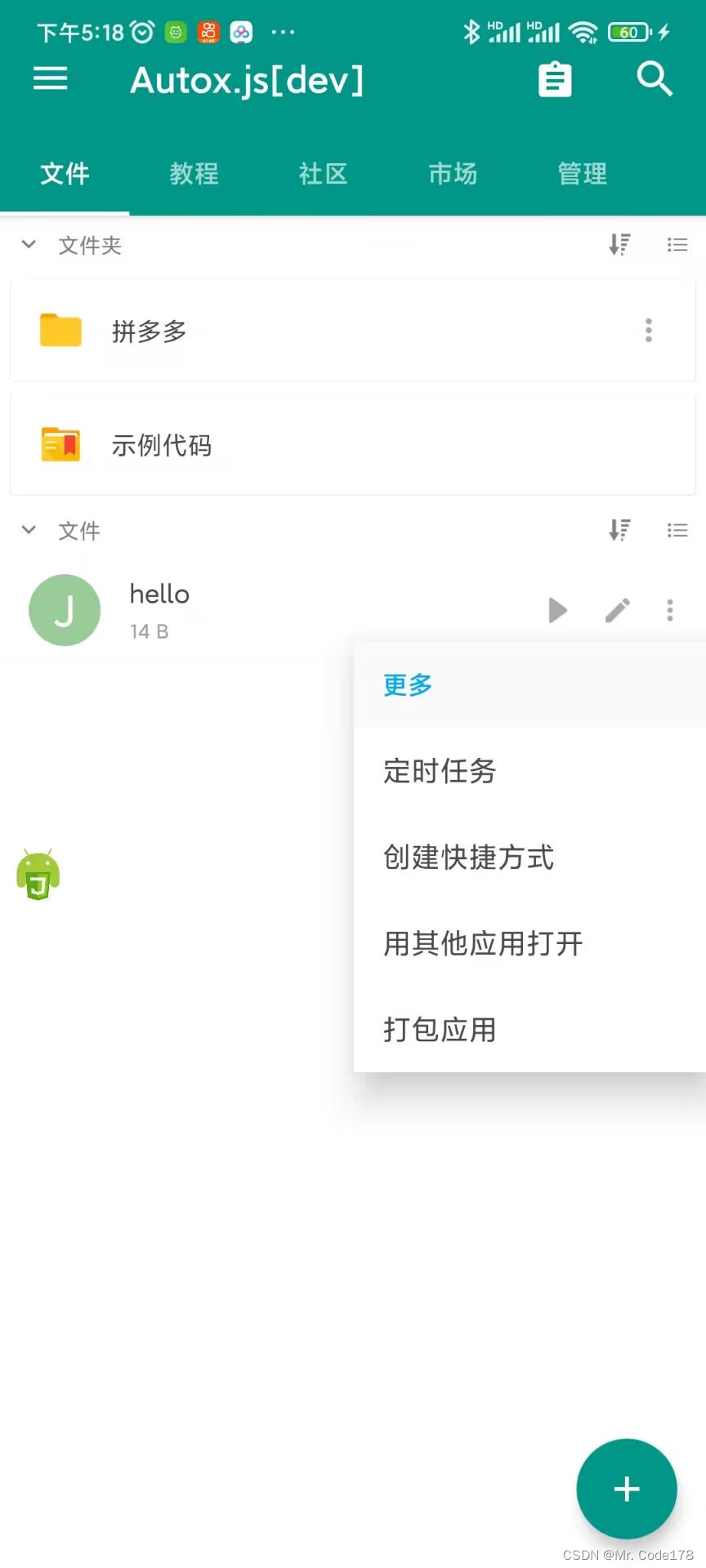Tap the floating plus button

627,1489
